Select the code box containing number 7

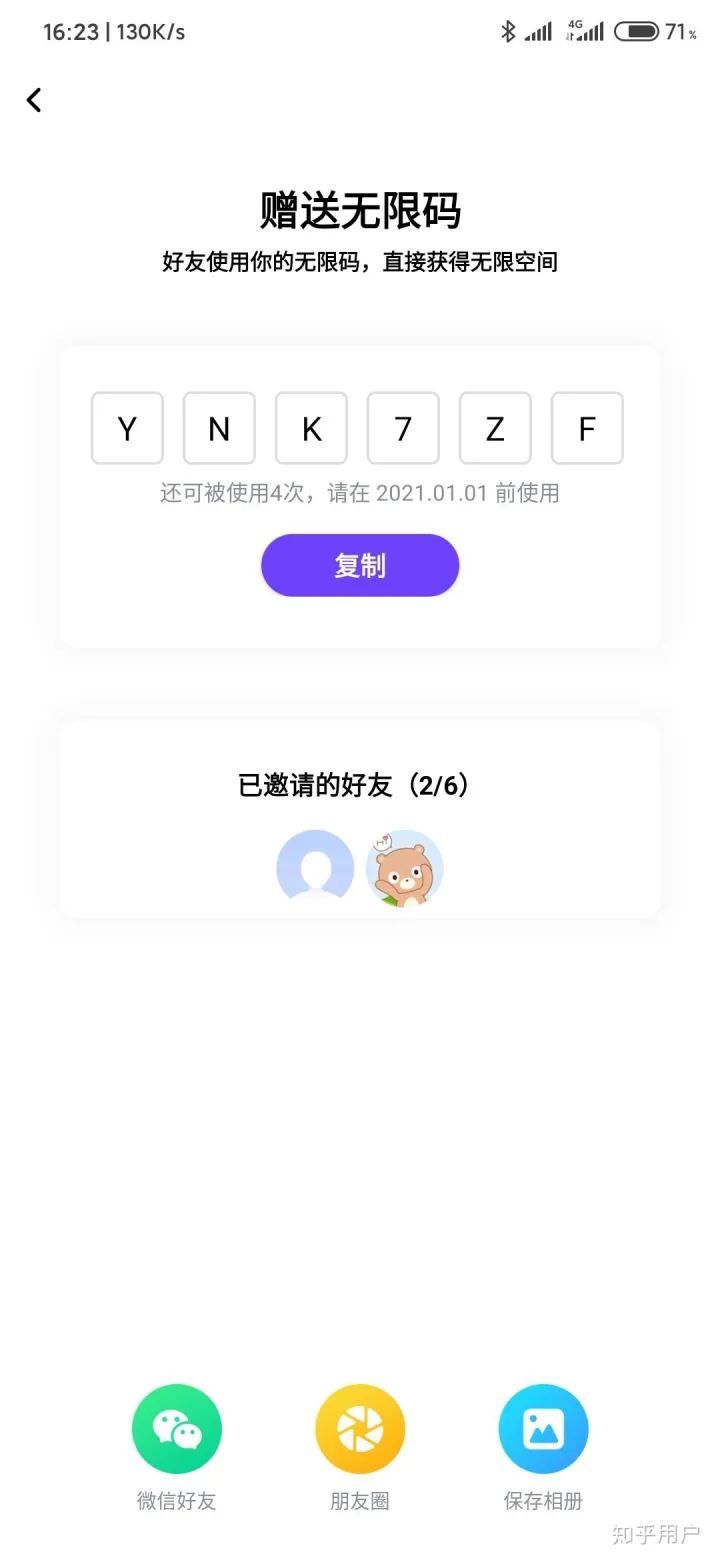click(403, 428)
